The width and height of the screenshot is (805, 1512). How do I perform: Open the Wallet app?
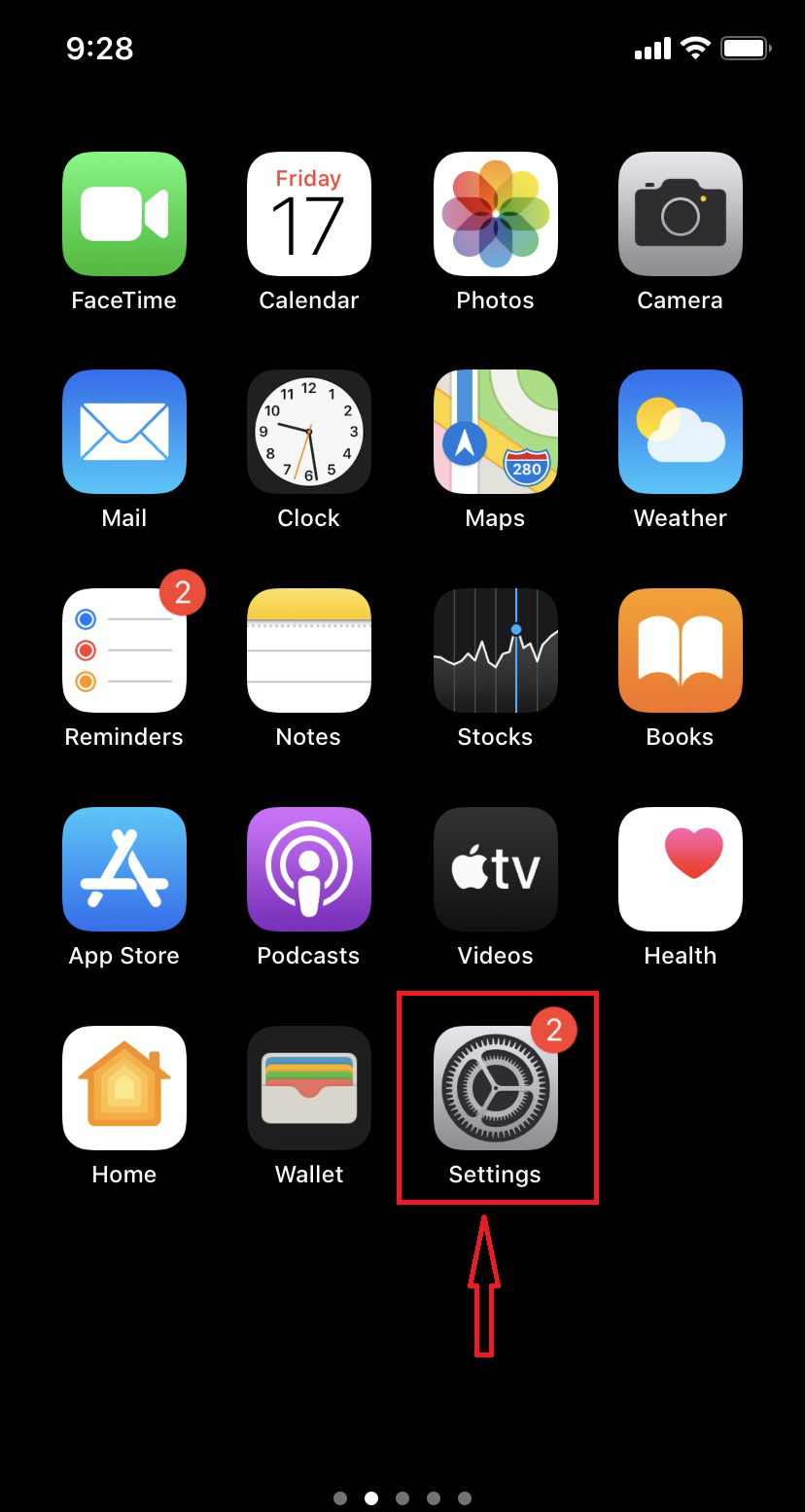pyautogui.click(x=309, y=1088)
